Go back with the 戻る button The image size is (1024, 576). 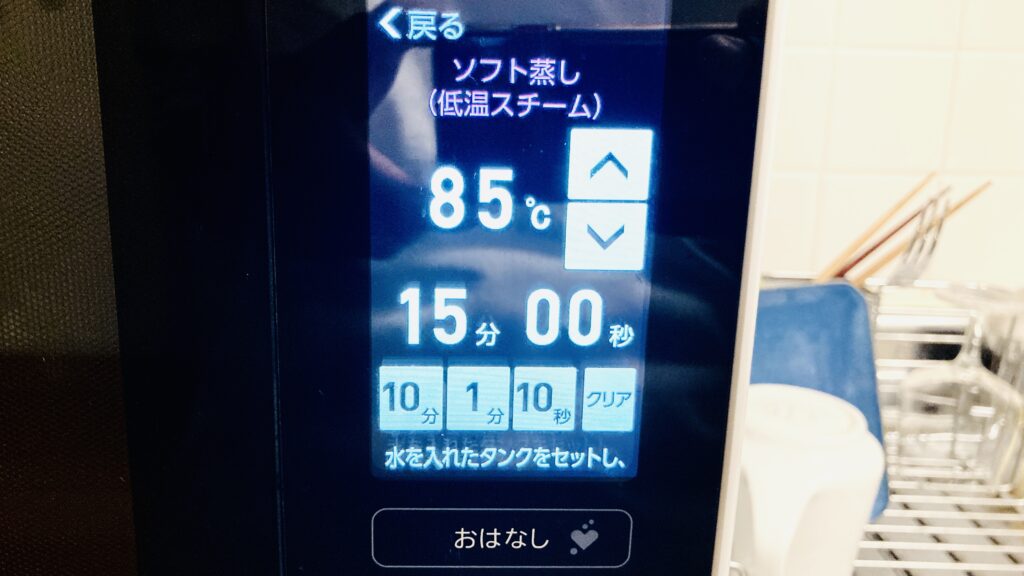[x=423, y=26]
